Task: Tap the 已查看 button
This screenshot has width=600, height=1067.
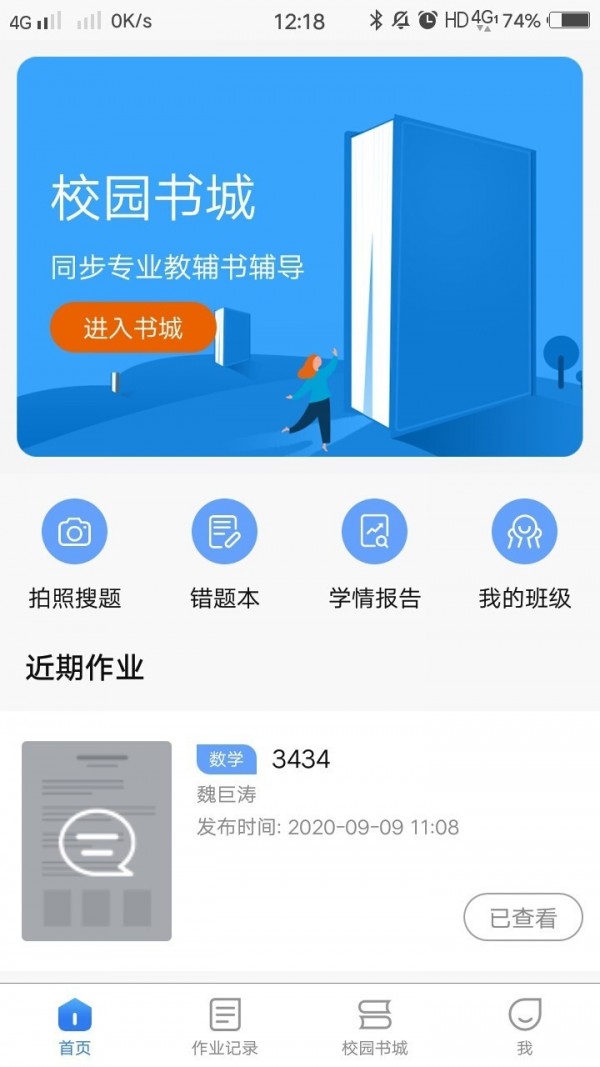Action: [x=523, y=918]
